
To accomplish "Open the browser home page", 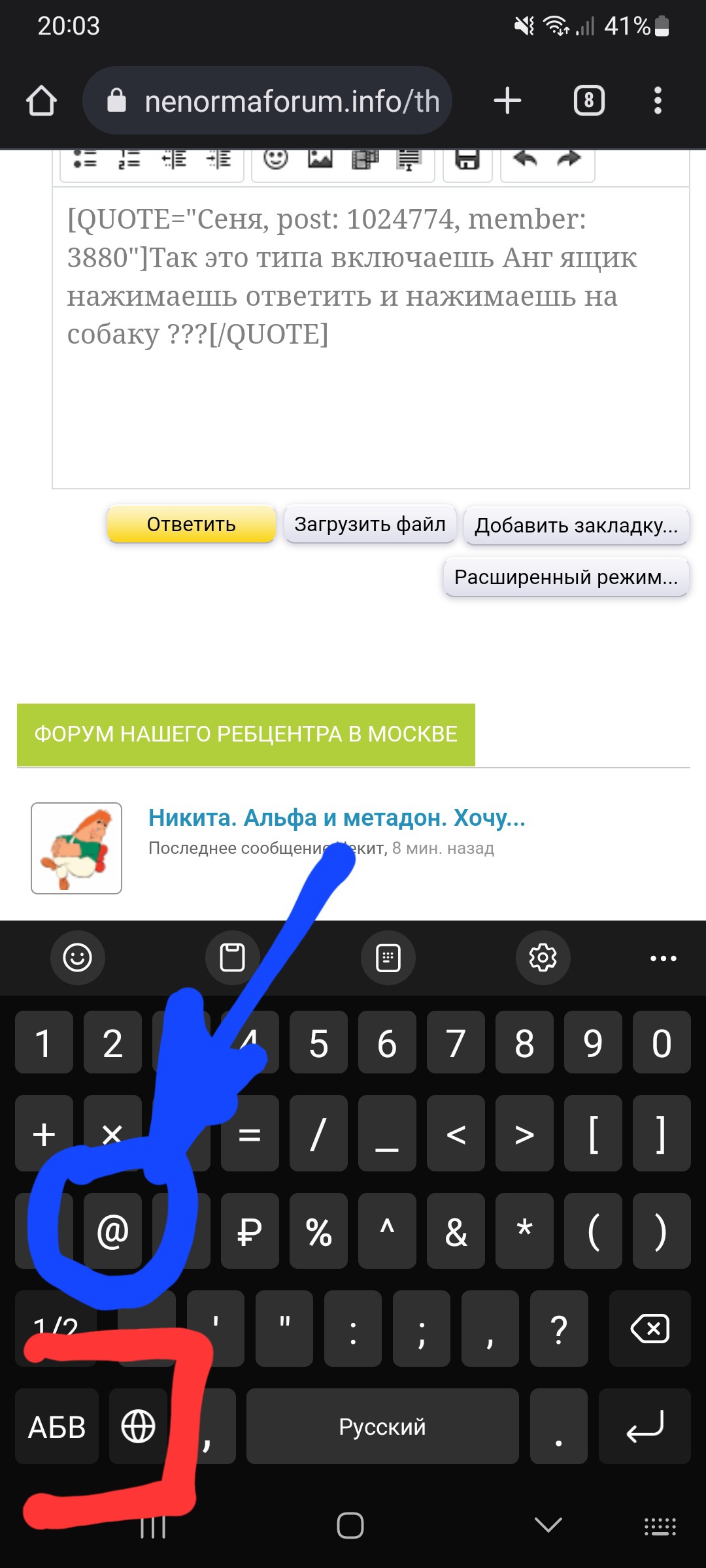I will point(41,101).
